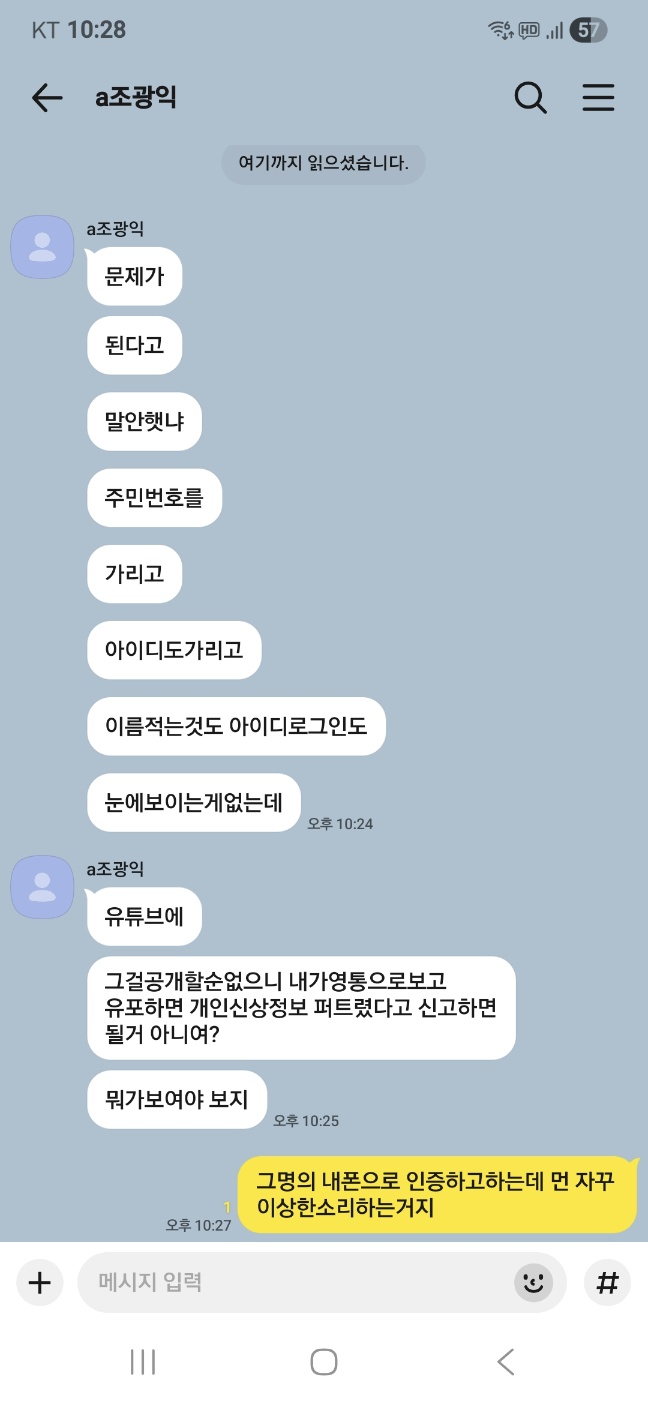Open the plus attachment menu
Image resolution: width=648 pixels, height=1404 pixels.
39,1282
